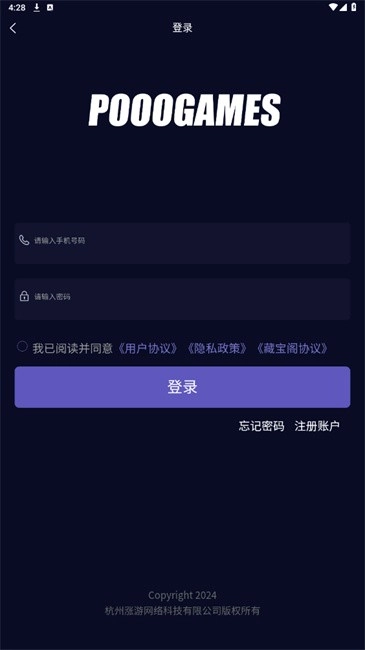Open 忘记密码 to reset password
The image size is (365, 650).
click(x=261, y=426)
